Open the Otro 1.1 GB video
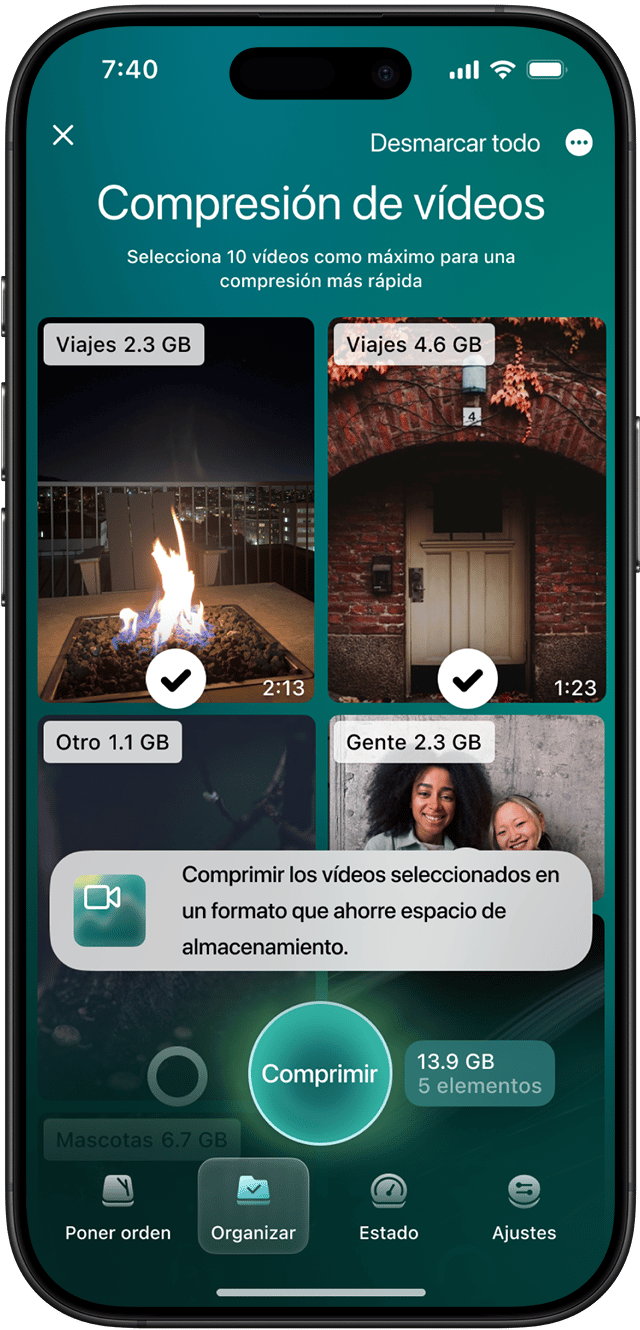Image resolution: width=640 pixels, height=1330 pixels. click(176, 790)
